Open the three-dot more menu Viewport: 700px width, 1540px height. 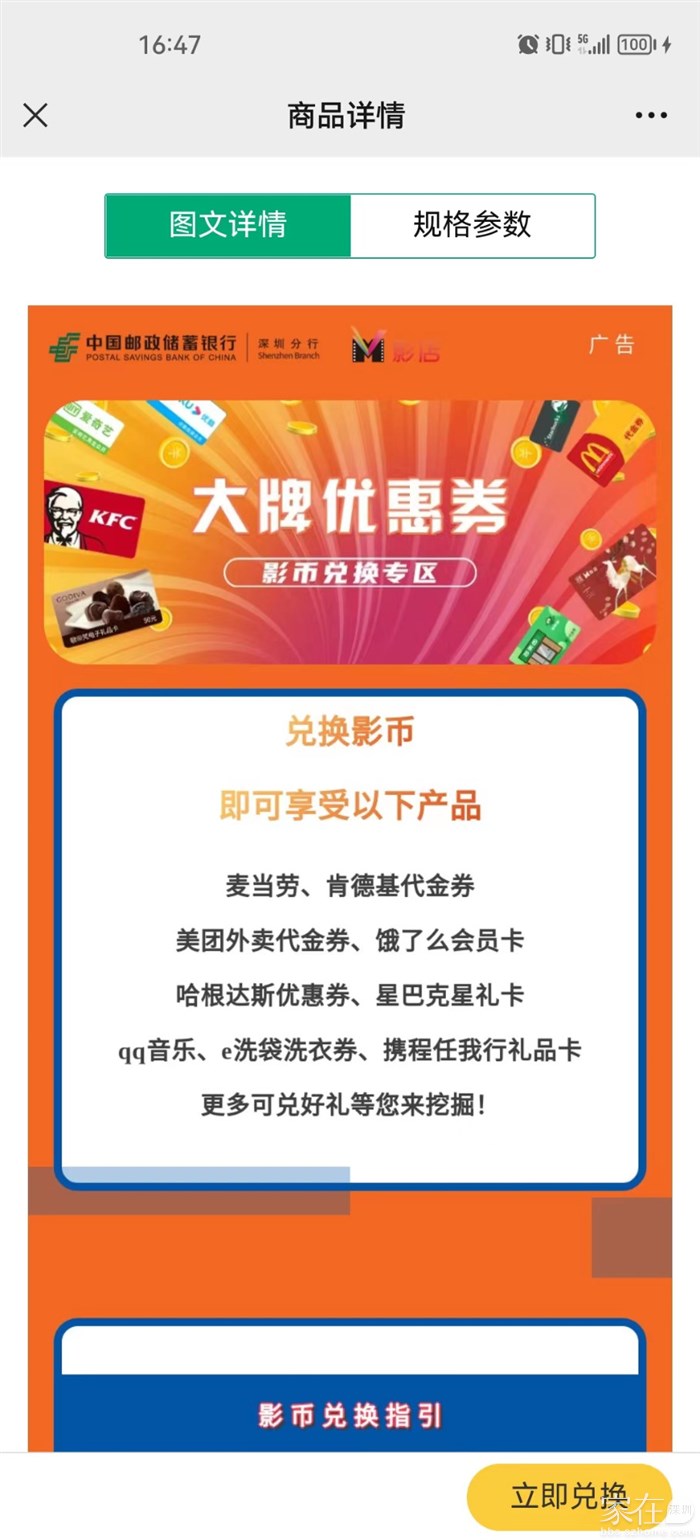pyautogui.click(x=651, y=116)
